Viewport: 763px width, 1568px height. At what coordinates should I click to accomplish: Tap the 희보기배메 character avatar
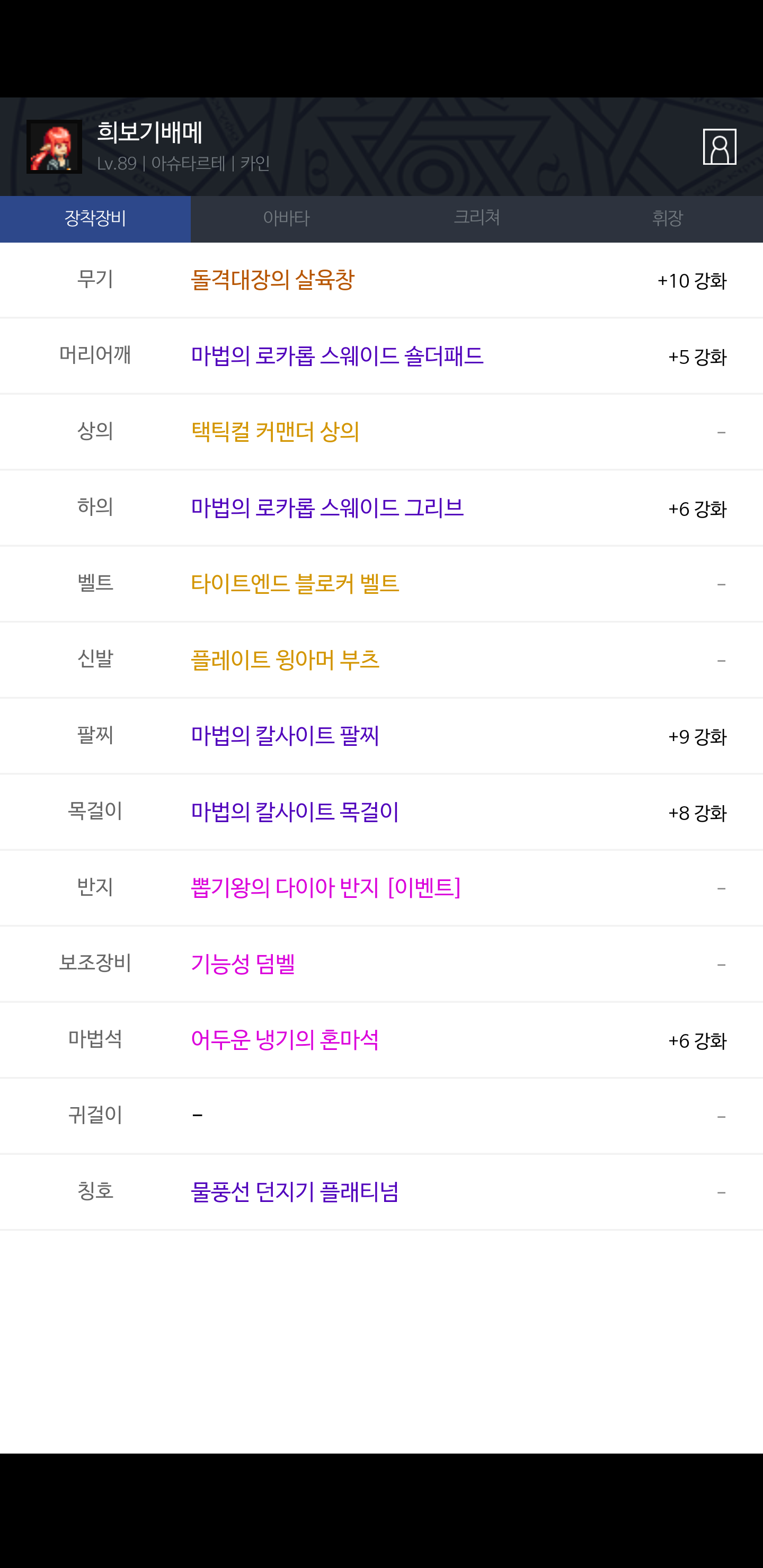pos(54,147)
